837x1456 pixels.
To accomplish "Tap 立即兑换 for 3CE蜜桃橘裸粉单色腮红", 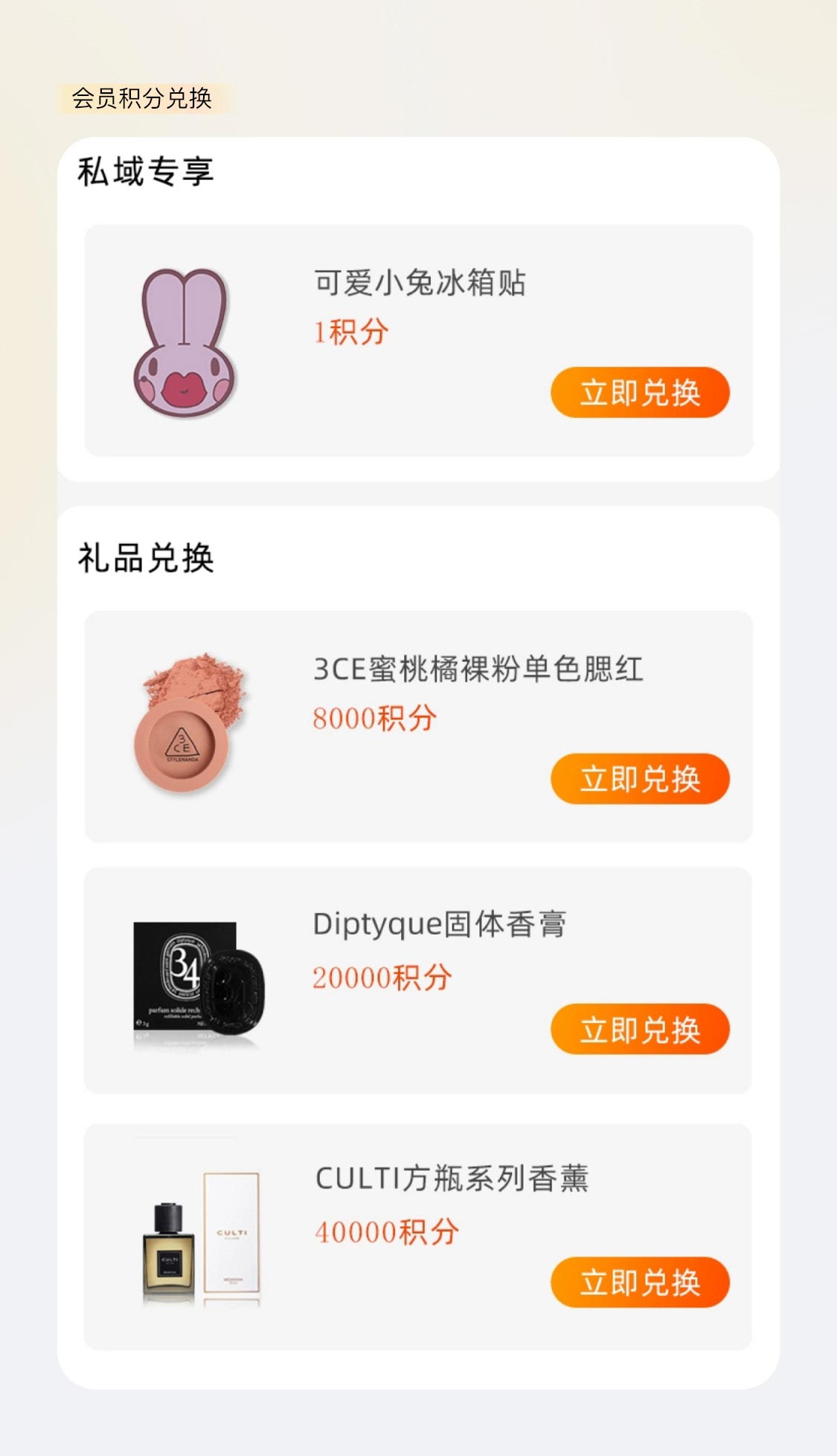I will coord(640,779).
